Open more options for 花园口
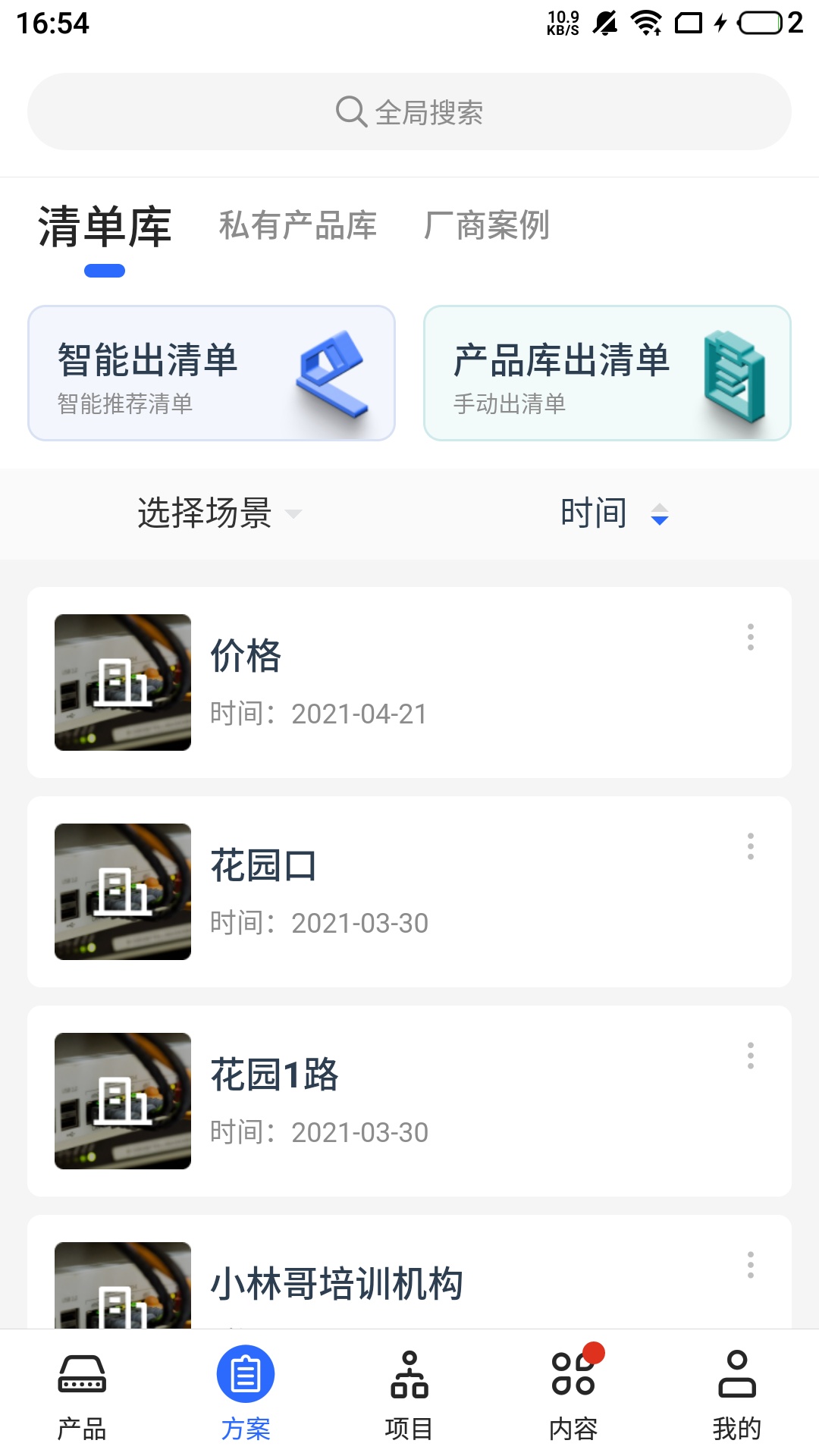 (x=751, y=846)
